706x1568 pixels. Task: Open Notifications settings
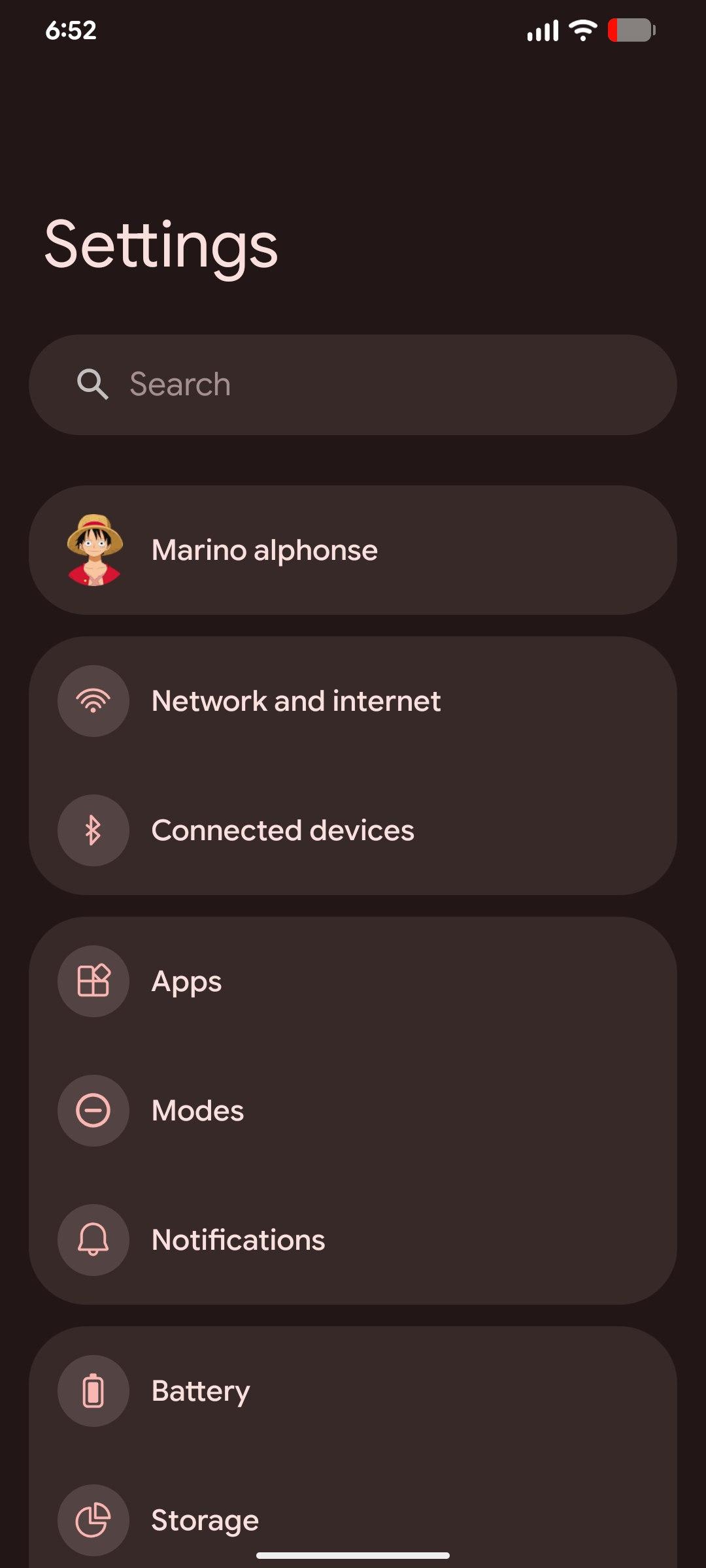[353, 1240]
